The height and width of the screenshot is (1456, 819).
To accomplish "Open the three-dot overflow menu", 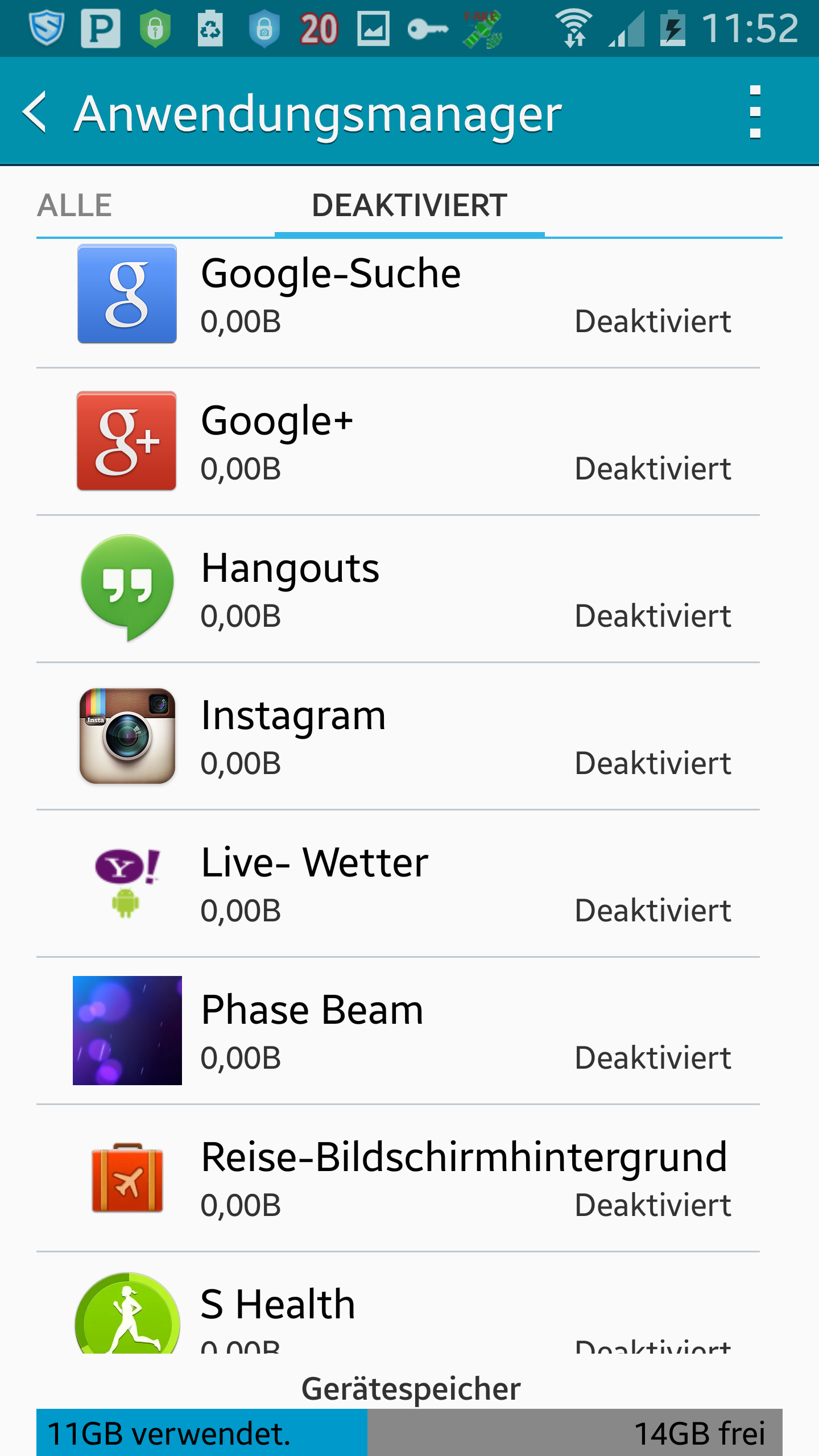I will tap(755, 112).
